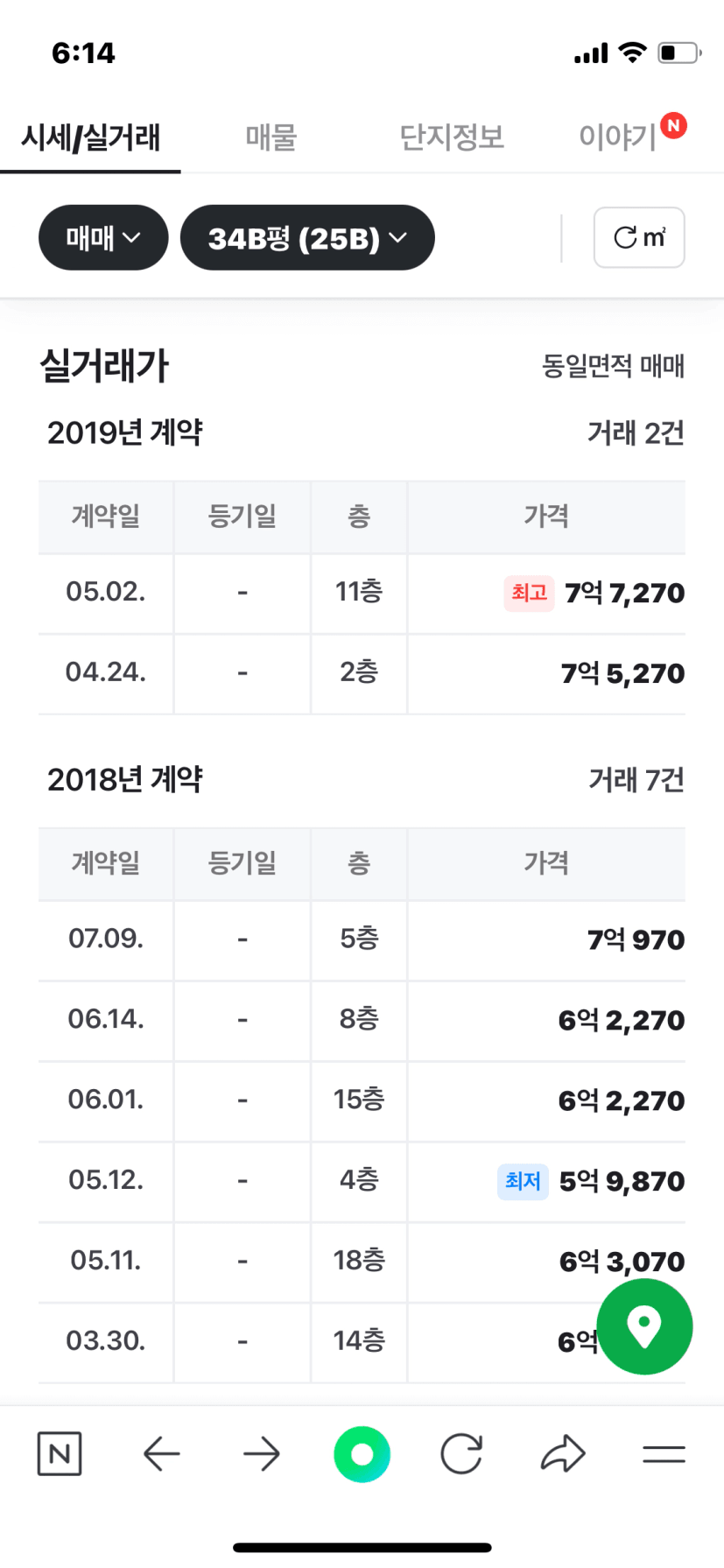
Task: Expand the 34B평 (25B) size selector
Action: tap(307, 237)
